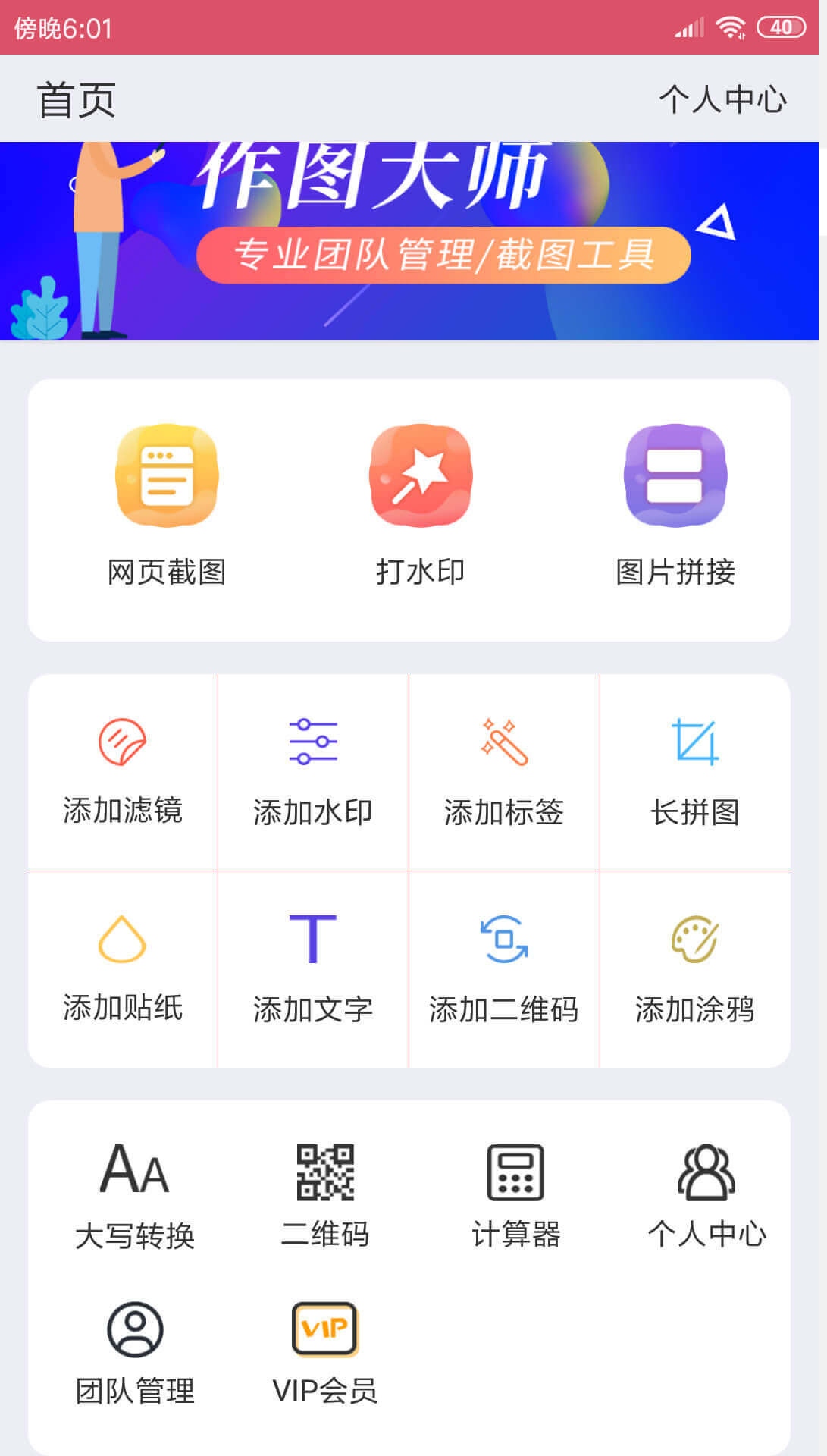Tap 个人中心 in the bottom grid
The width and height of the screenshot is (827, 1456).
(706, 1197)
